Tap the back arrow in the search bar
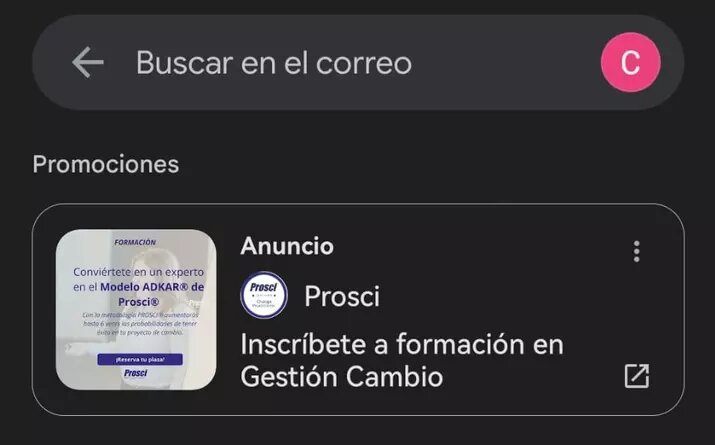 [88, 63]
